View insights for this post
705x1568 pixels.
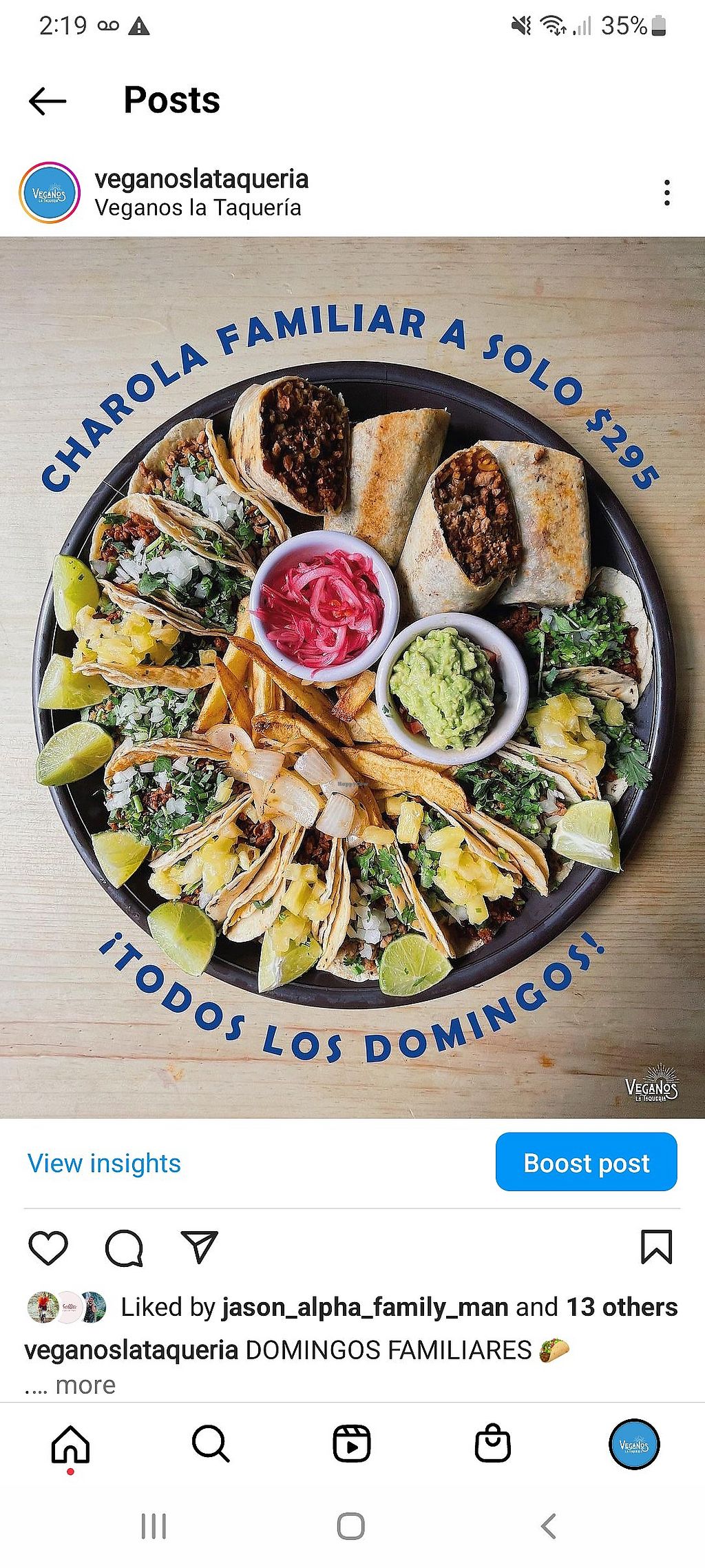(104, 1164)
